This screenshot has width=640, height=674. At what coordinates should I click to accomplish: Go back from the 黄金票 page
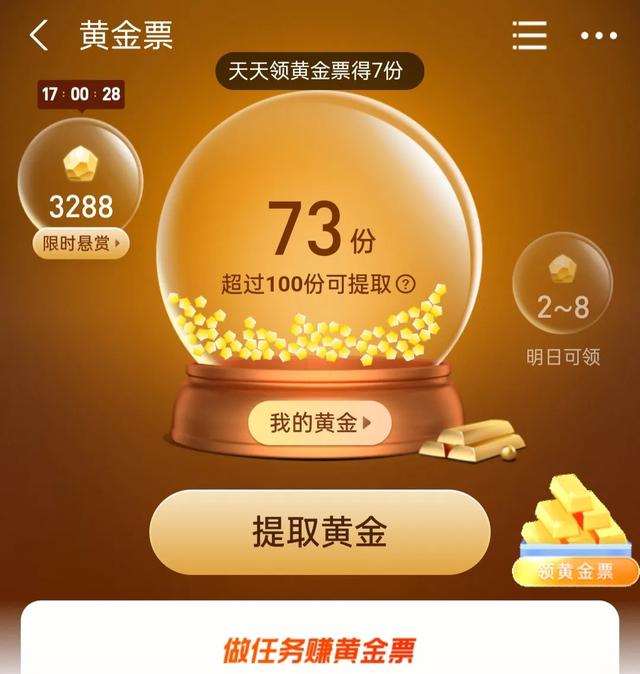click(39, 36)
